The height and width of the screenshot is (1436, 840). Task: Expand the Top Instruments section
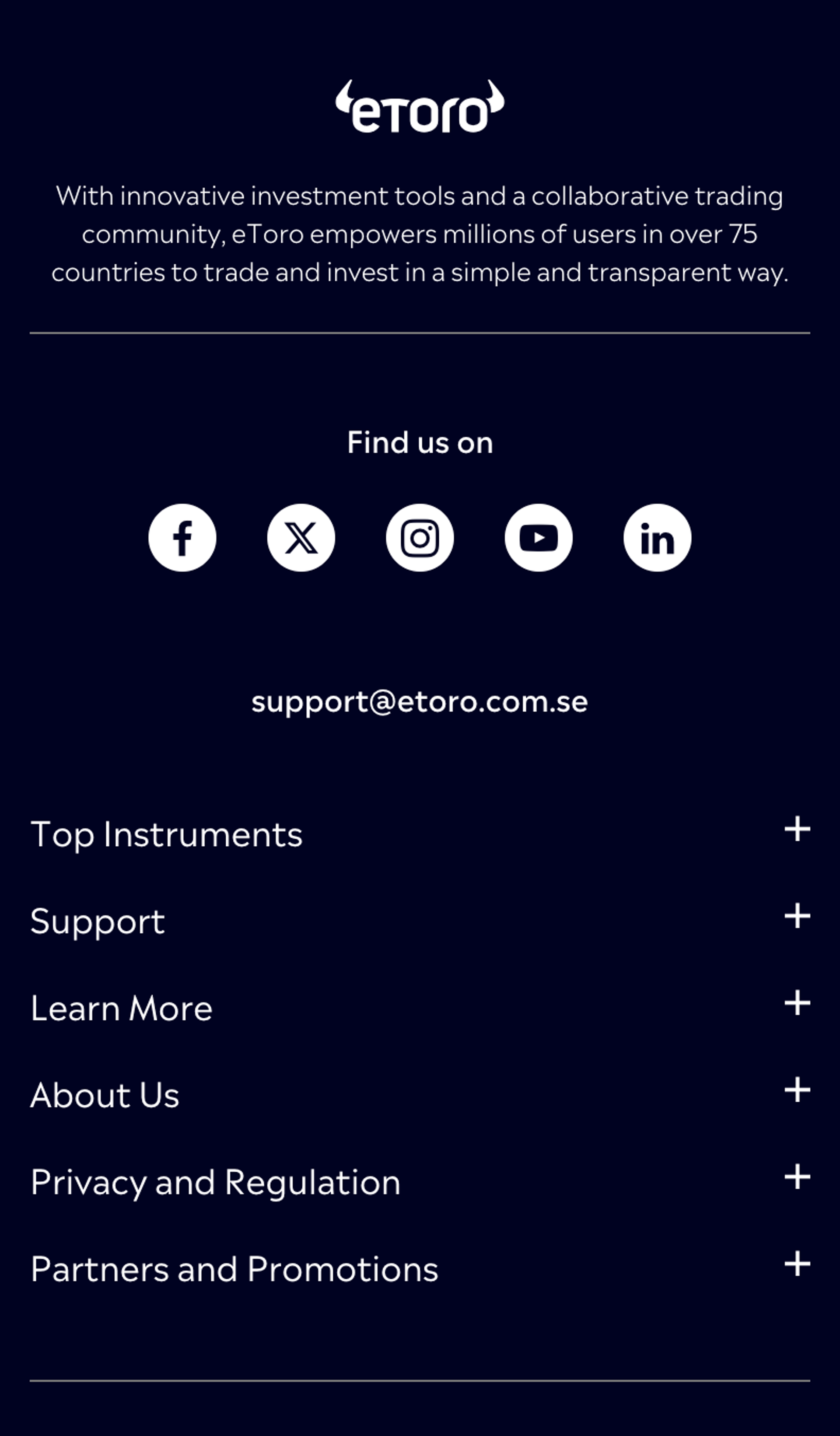tap(420, 834)
